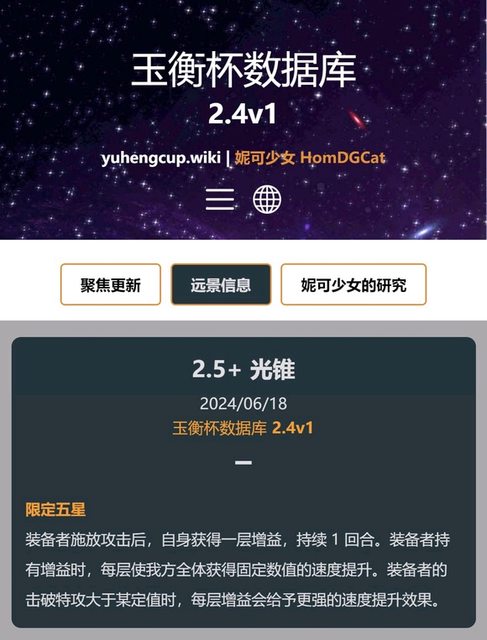This screenshot has width=487, height=640.
Task: Switch to the 聚焦更新 tab
Action: click(111, 284)
